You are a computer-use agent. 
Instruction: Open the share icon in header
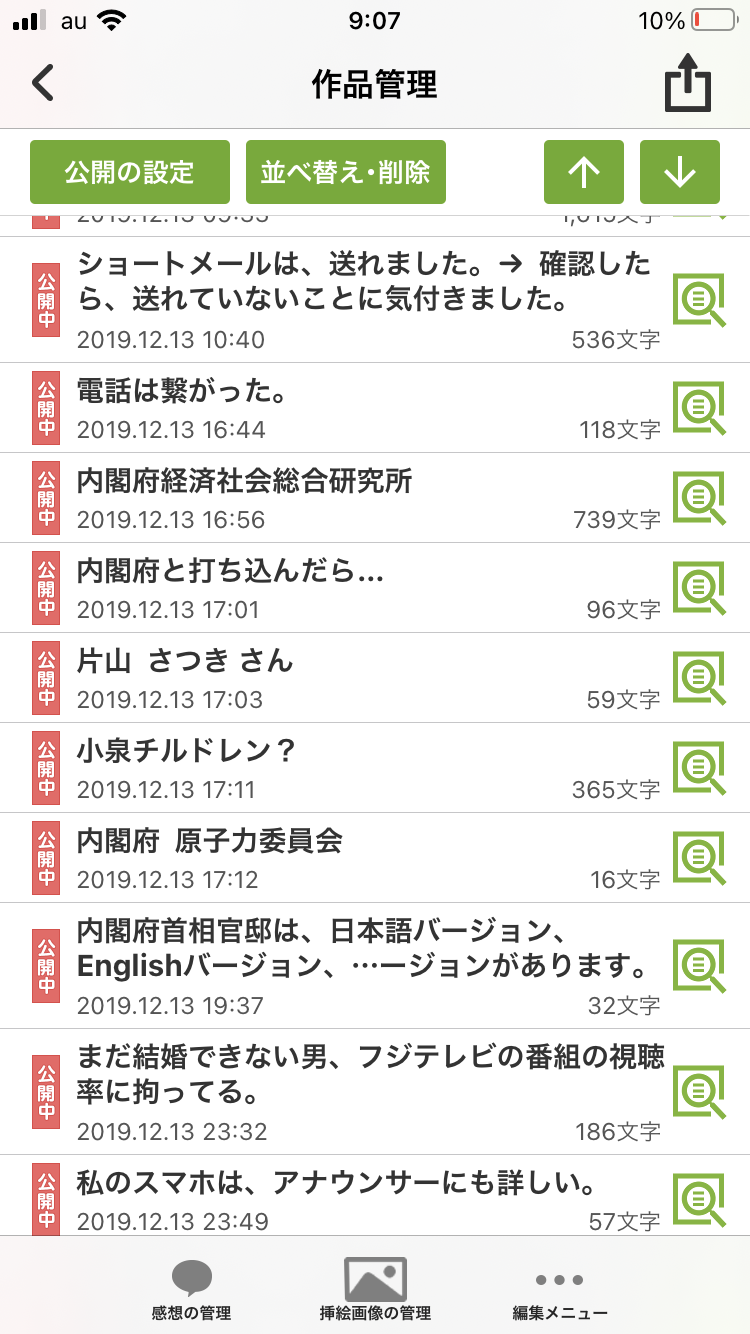pyautogui.click(x=688, y=86)
